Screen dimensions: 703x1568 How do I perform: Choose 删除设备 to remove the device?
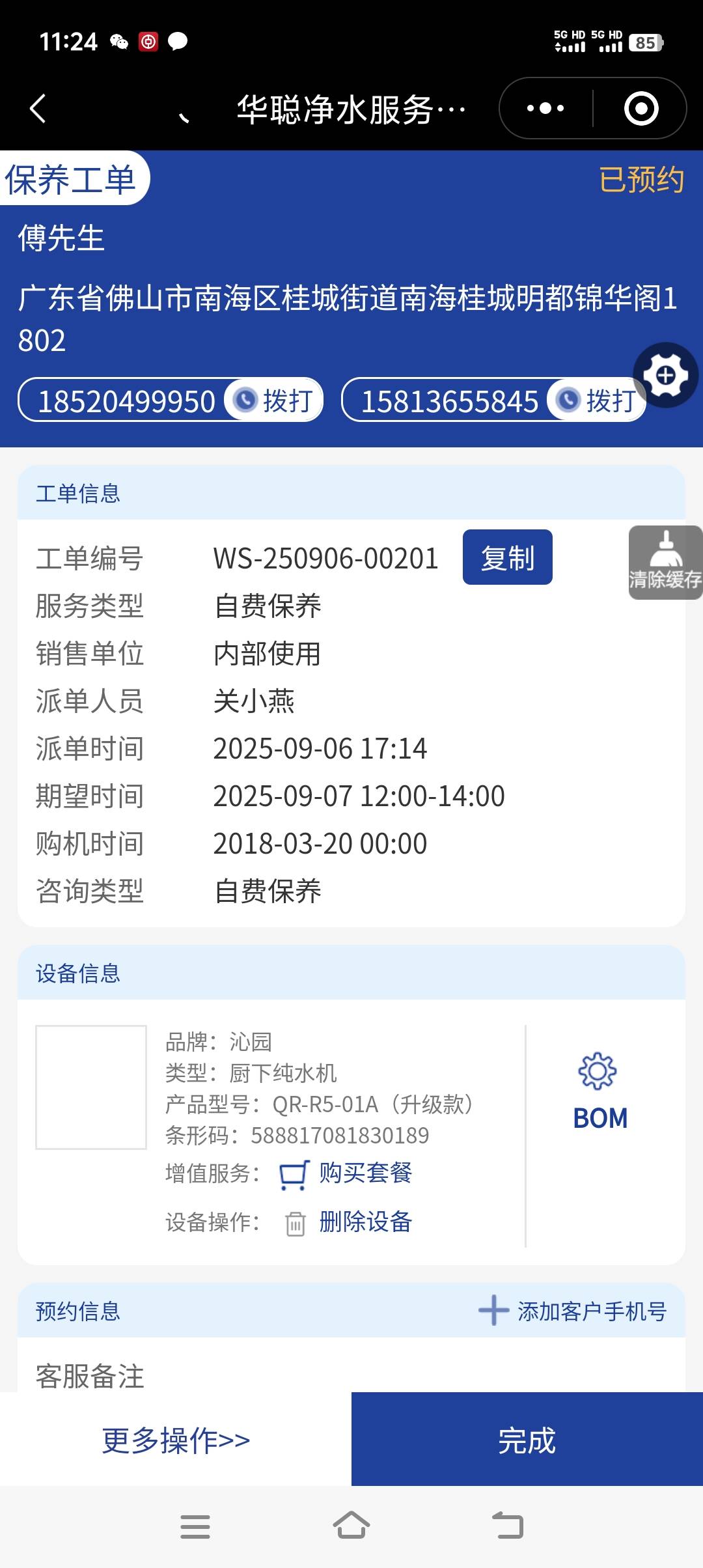click(x=365, y=1222)
